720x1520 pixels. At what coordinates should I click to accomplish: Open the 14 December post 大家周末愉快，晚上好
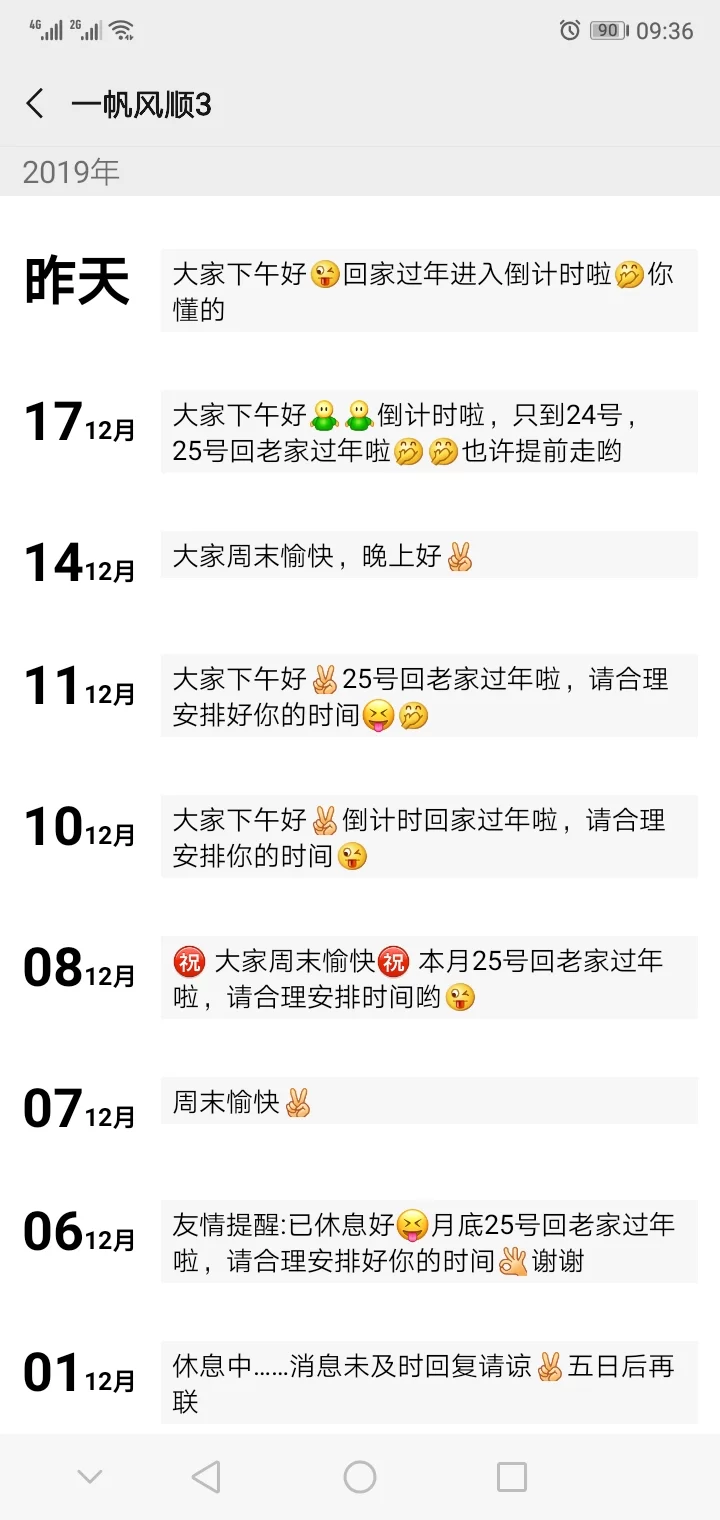coord(428,556)
